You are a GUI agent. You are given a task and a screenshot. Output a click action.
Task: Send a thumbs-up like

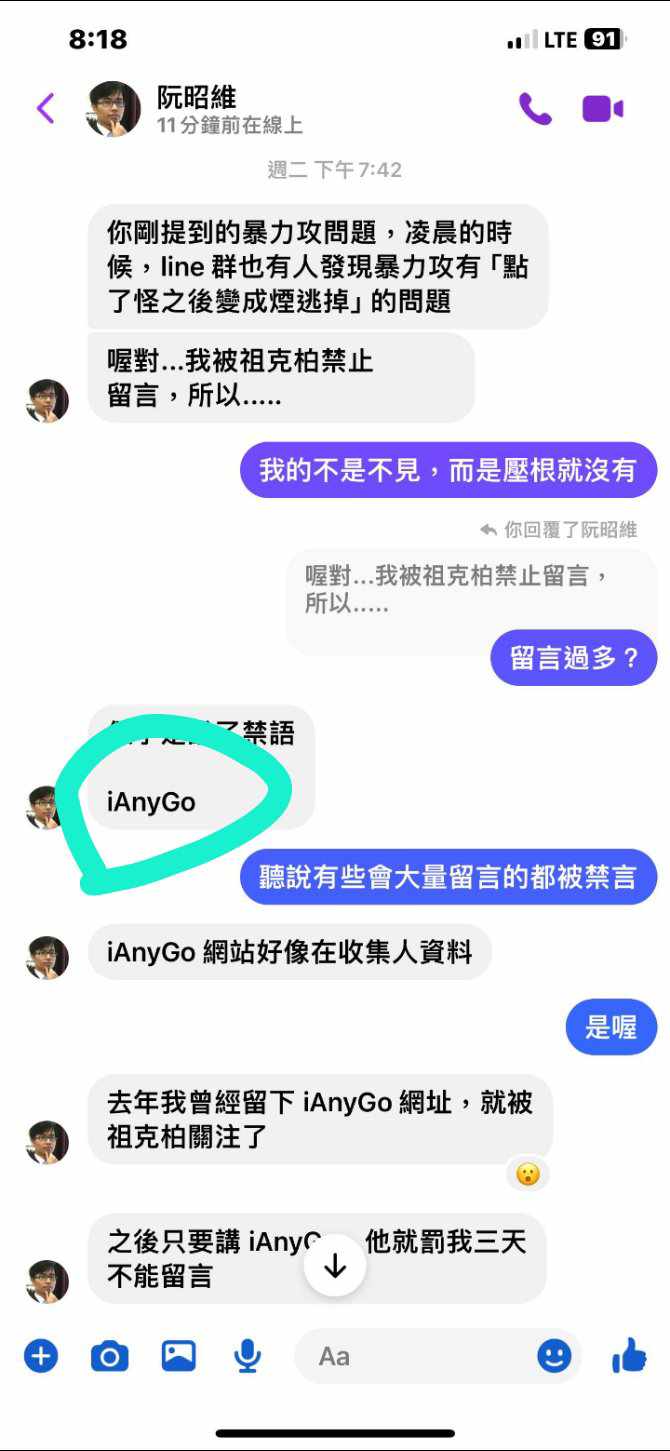(x=629, y=1356)
